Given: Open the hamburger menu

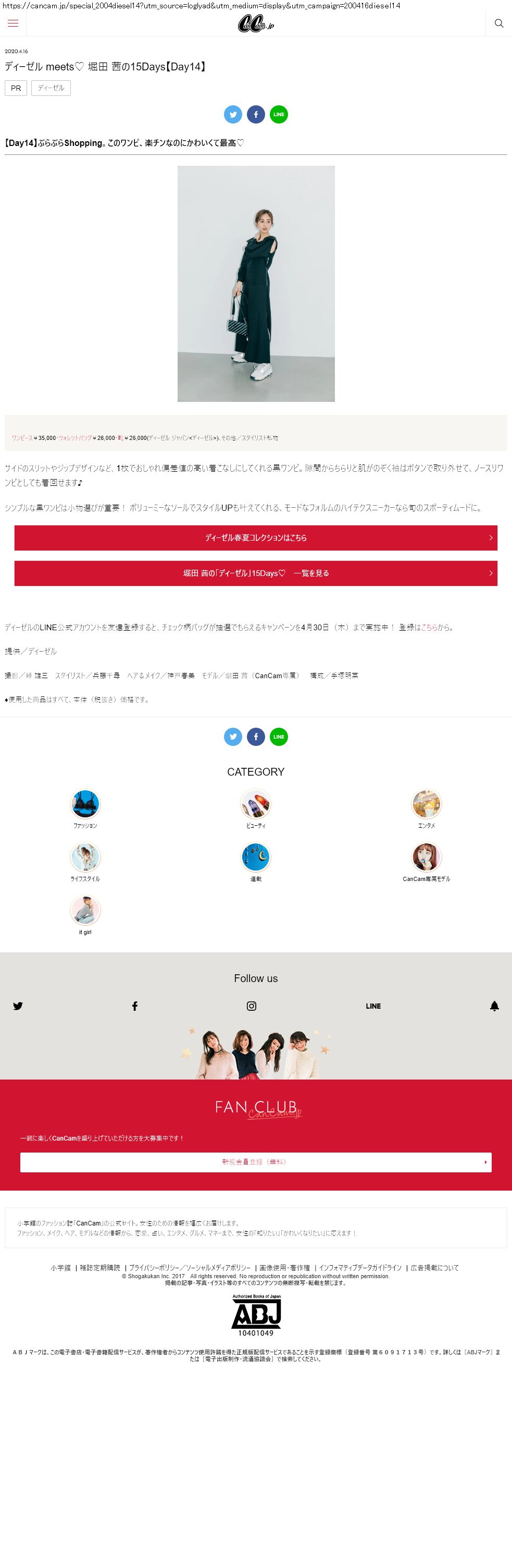Looking at the screenshot, I should [13, 23].
